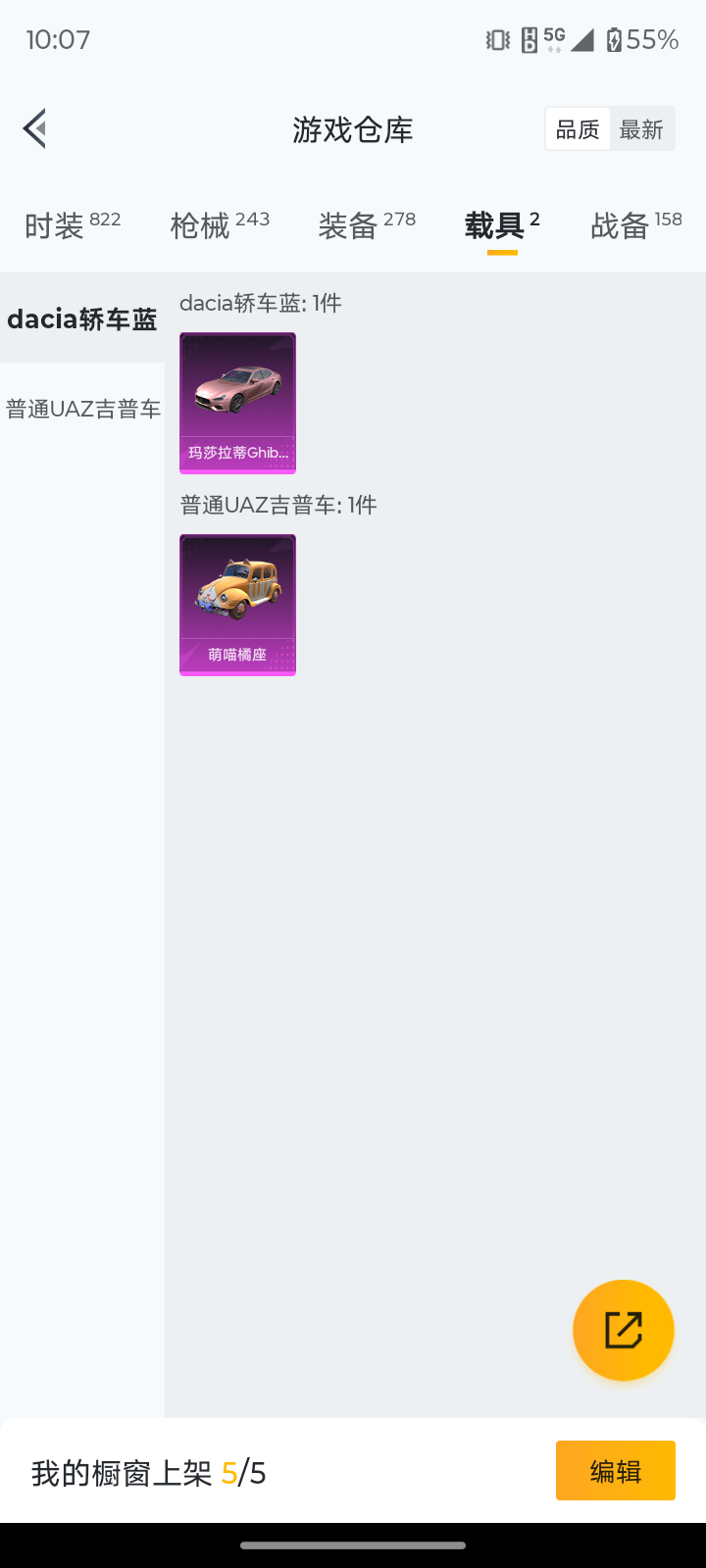Tap the mobile signal strength icon
The width and height of the screenshot is (706, 1568).
point(582,39)
